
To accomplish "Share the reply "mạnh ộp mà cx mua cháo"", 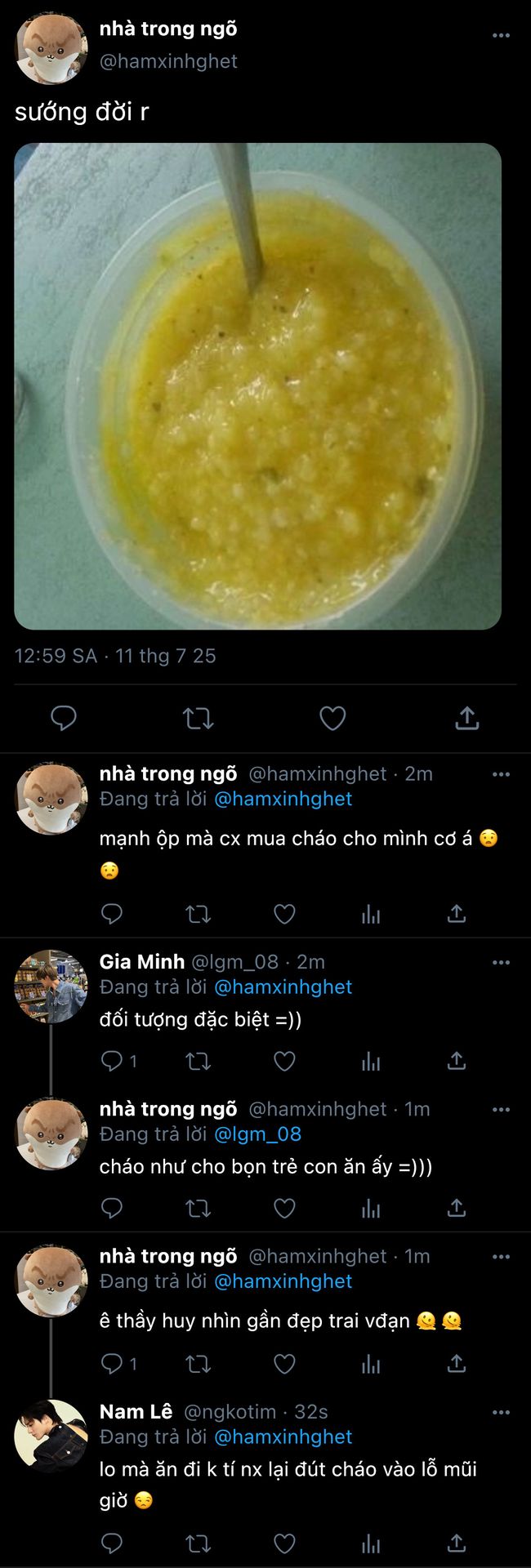I will pyautogui.click(x=457, y=914).
